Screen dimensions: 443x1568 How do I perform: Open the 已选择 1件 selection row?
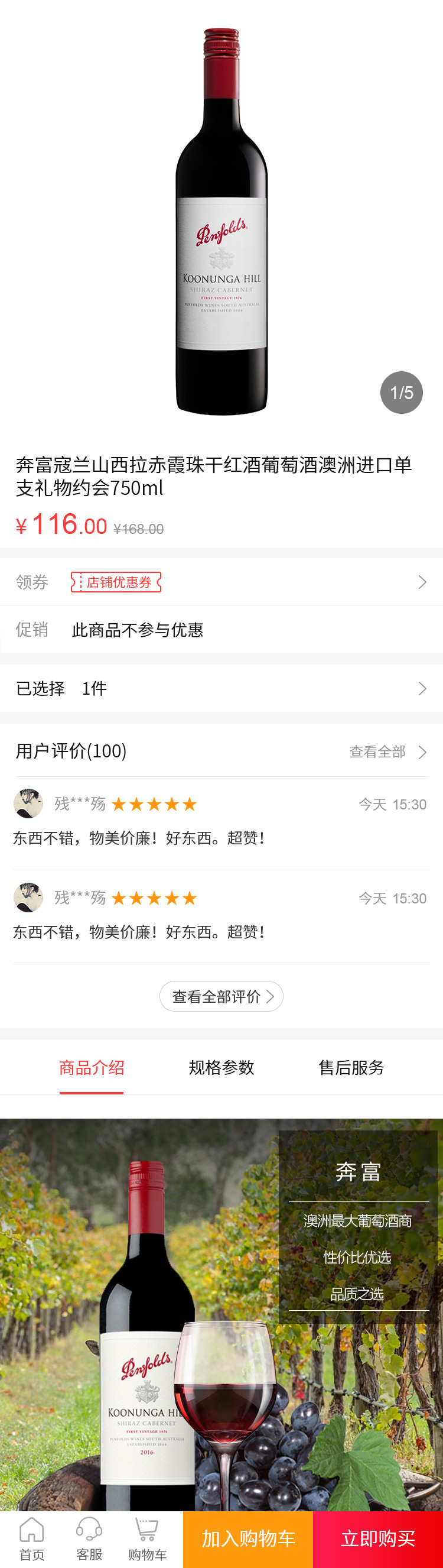221,688
